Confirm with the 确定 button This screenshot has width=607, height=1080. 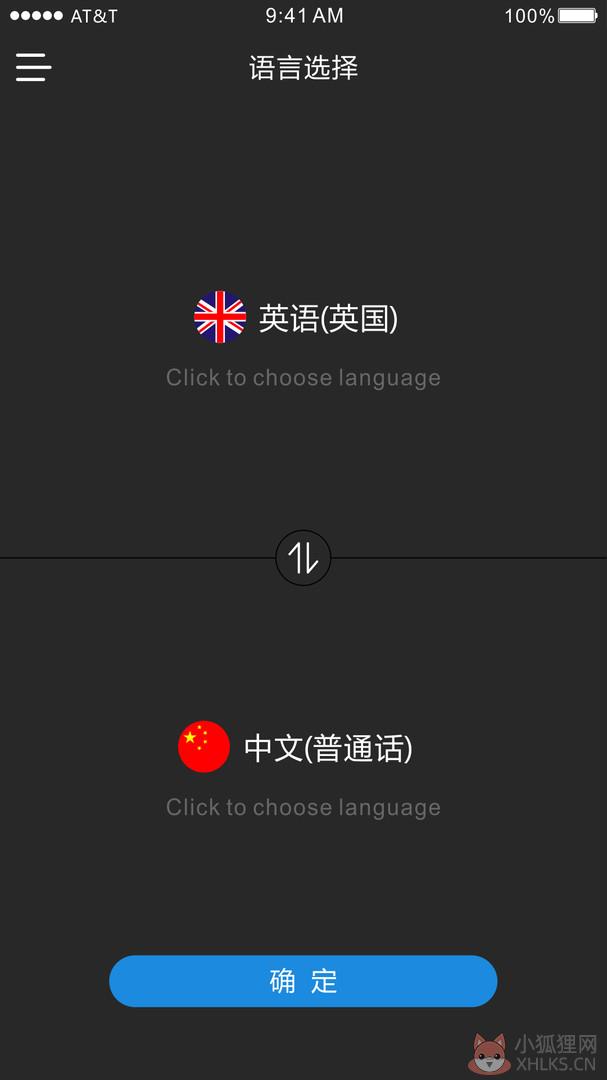303,981
